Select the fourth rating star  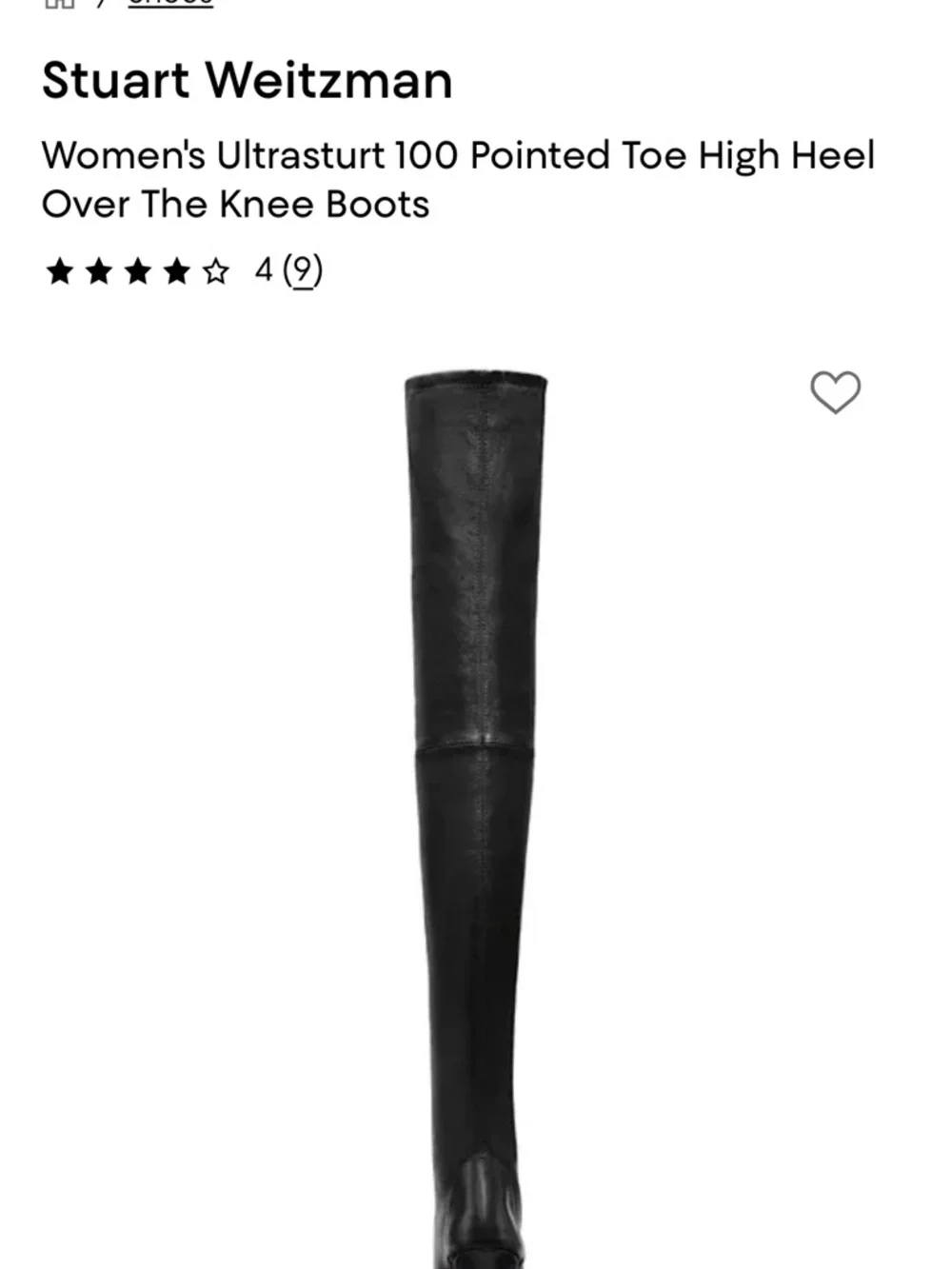coord(179,271)
